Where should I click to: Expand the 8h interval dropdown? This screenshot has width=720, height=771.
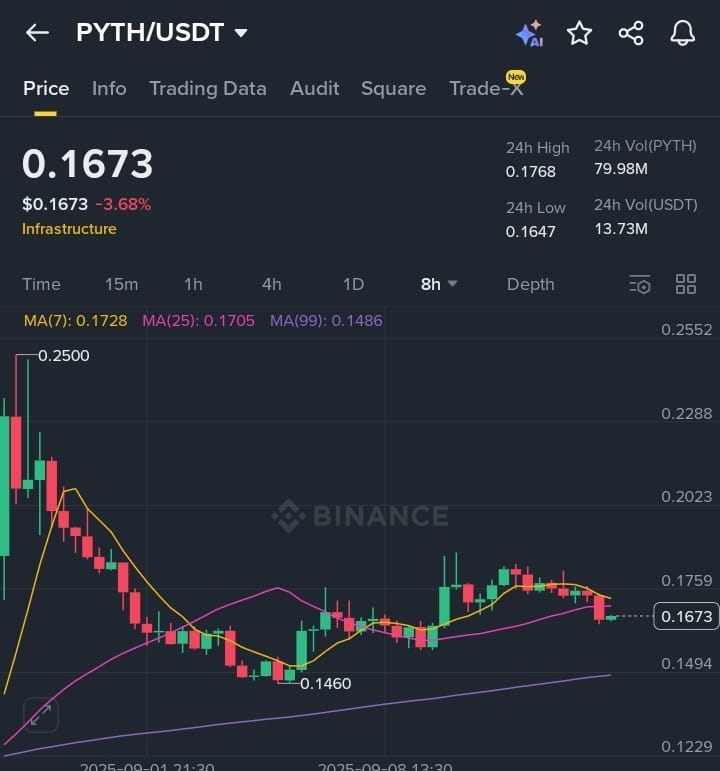coord(438,284)
